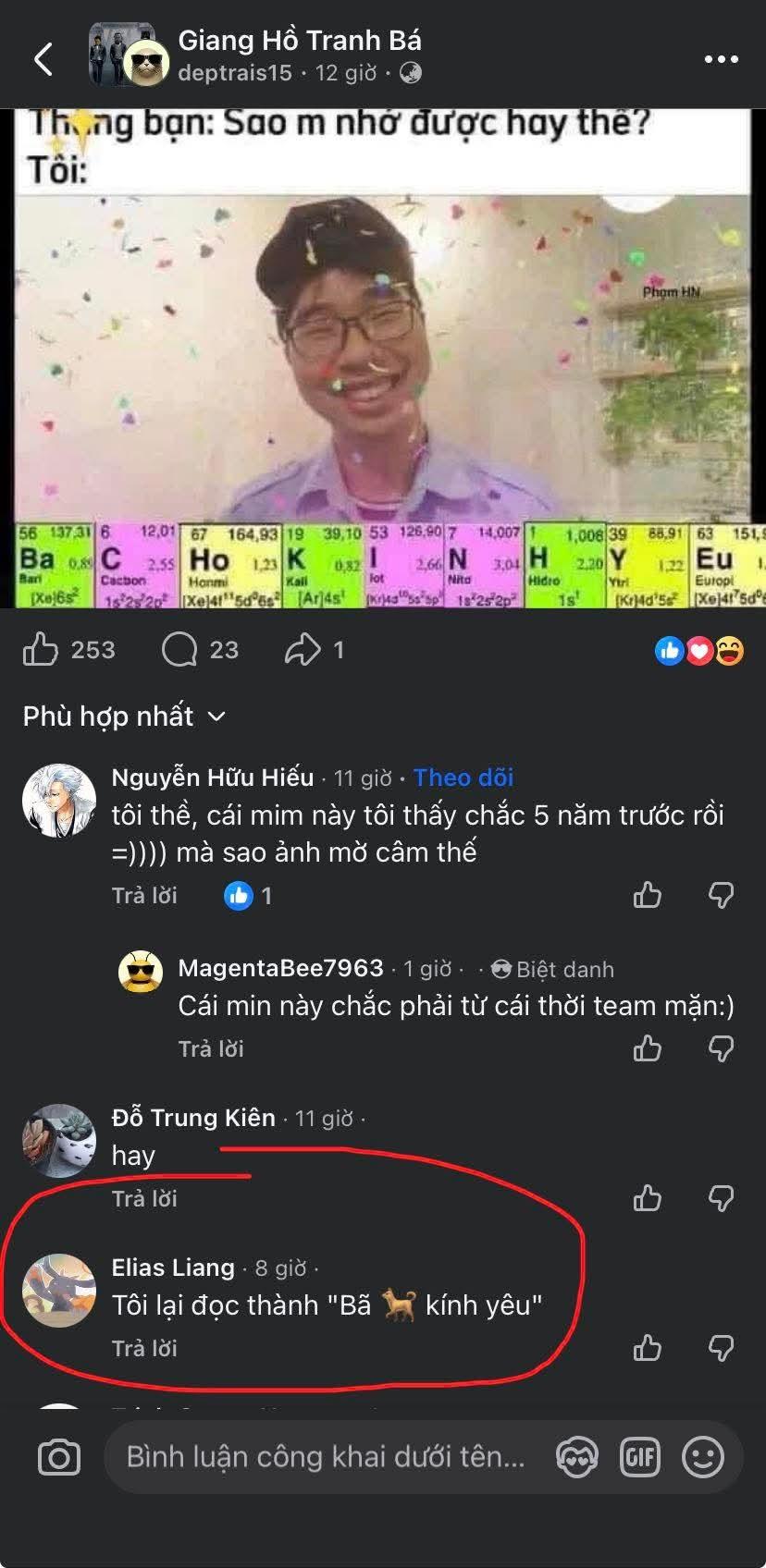View the post's reaction list
Screen dimensions: 766x1568
699,651
